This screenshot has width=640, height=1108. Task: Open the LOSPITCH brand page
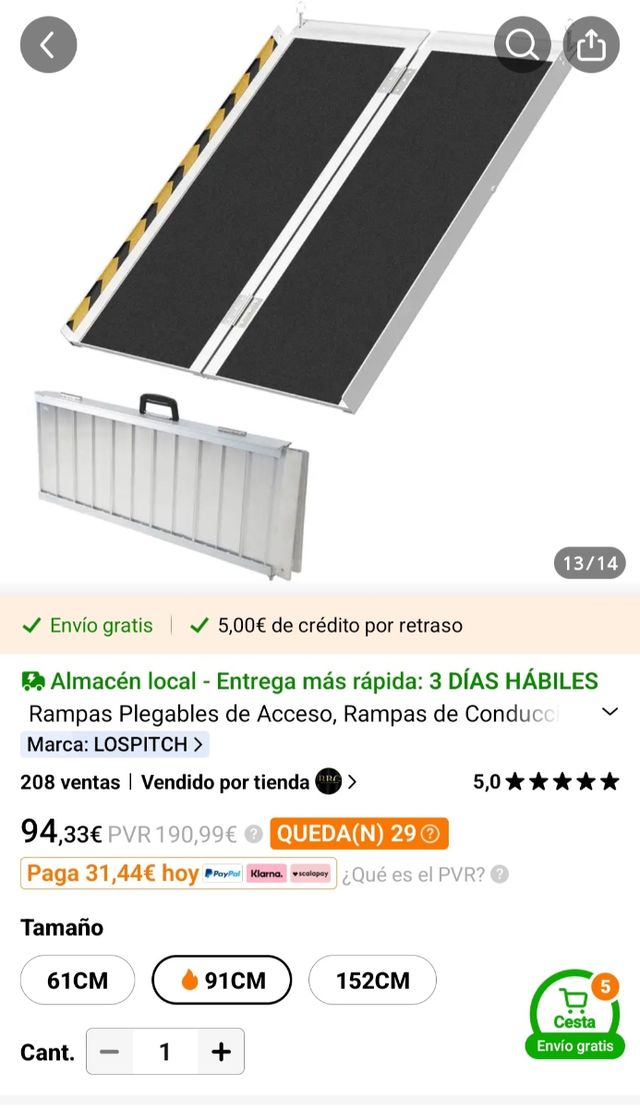click(x=115, y=744)
